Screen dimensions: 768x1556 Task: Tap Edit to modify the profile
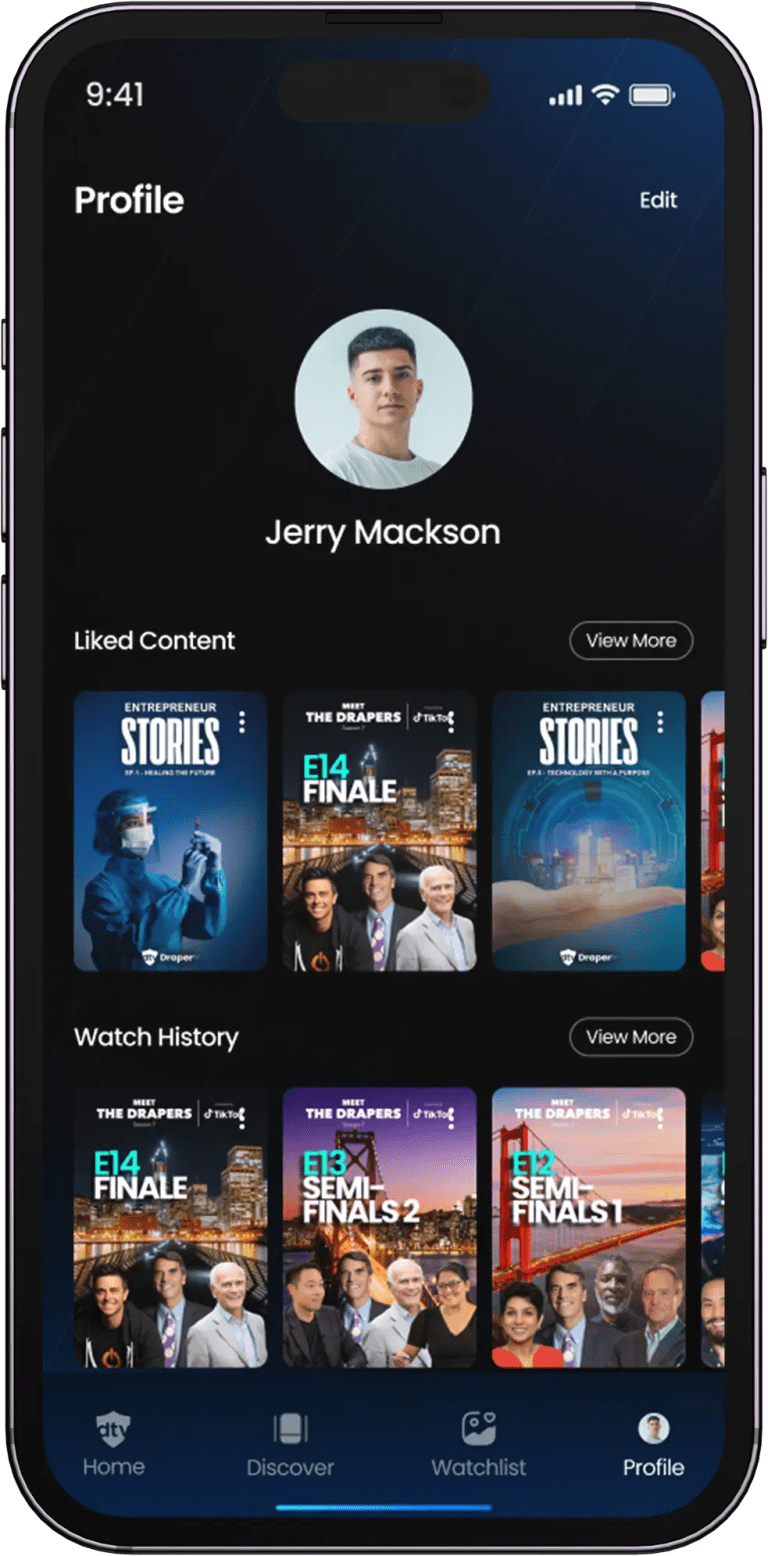[658, 200]
